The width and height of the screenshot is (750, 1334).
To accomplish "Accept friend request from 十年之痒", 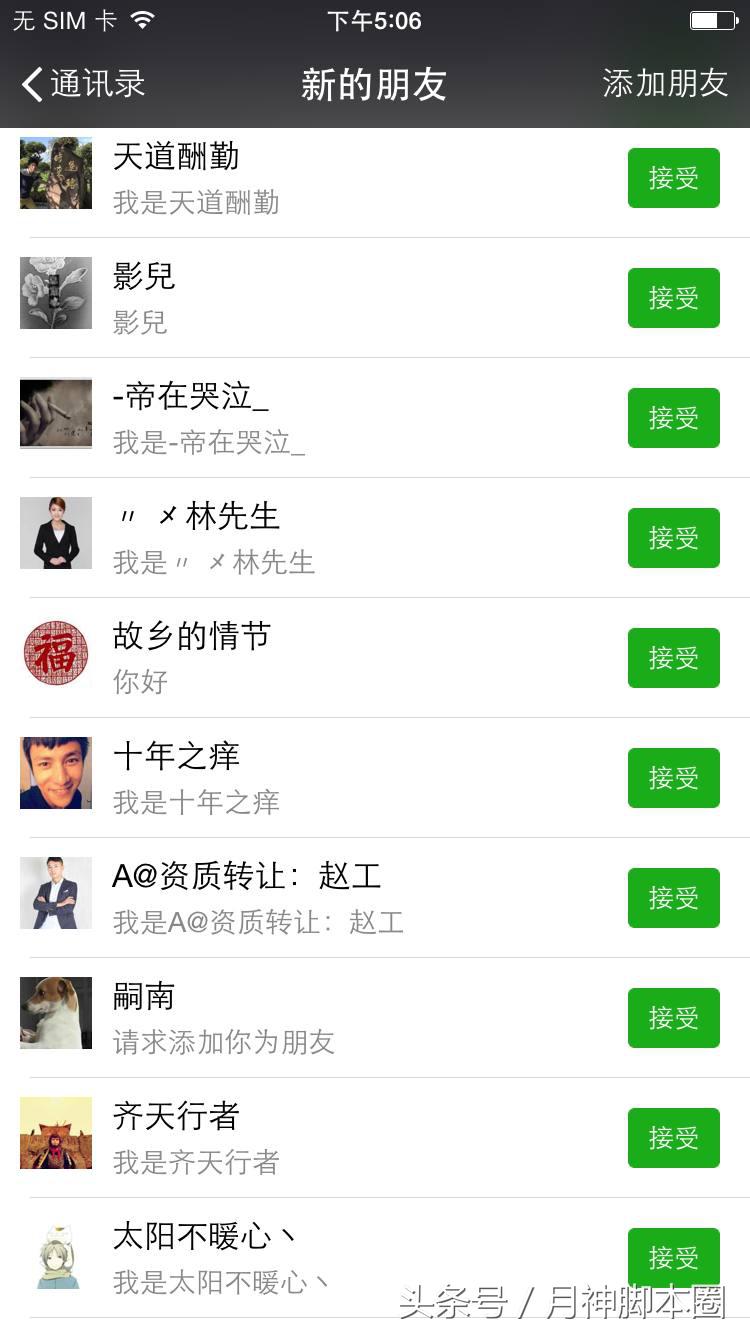I will tap(673, 778).
